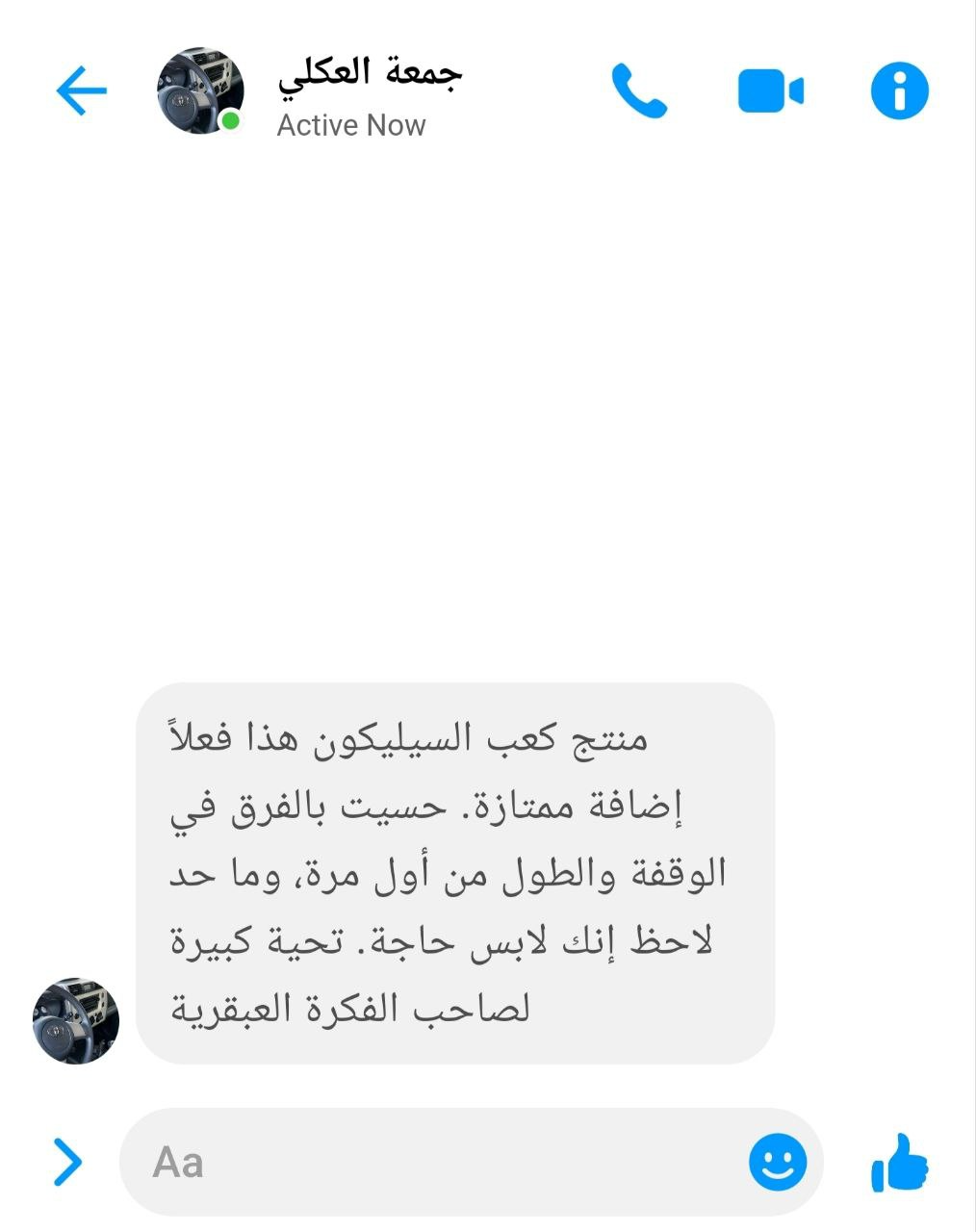The height and width of the screenshot is (1232, 976).
Task: Open the conversation info button
Action: (899, 91)
